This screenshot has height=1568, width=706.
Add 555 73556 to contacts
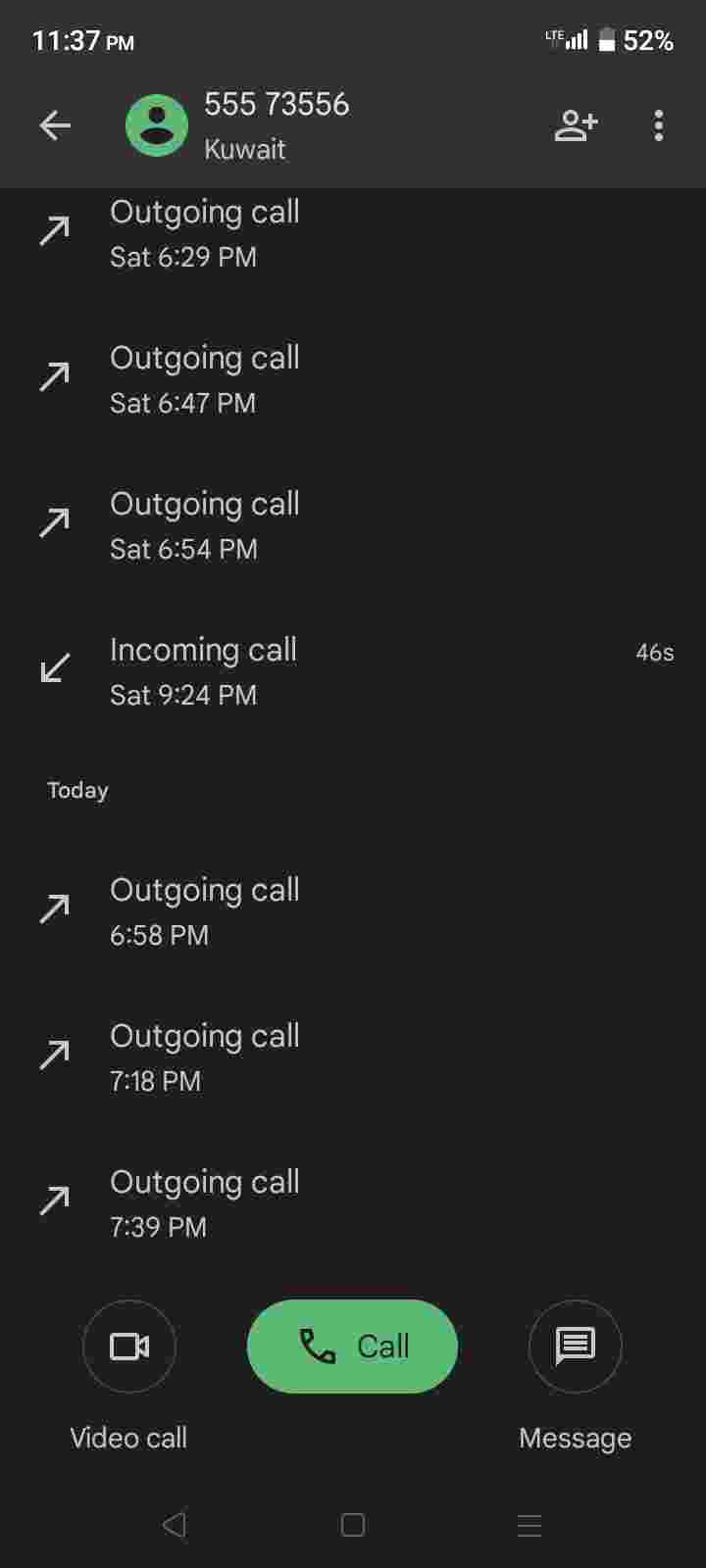click(576, 125)
